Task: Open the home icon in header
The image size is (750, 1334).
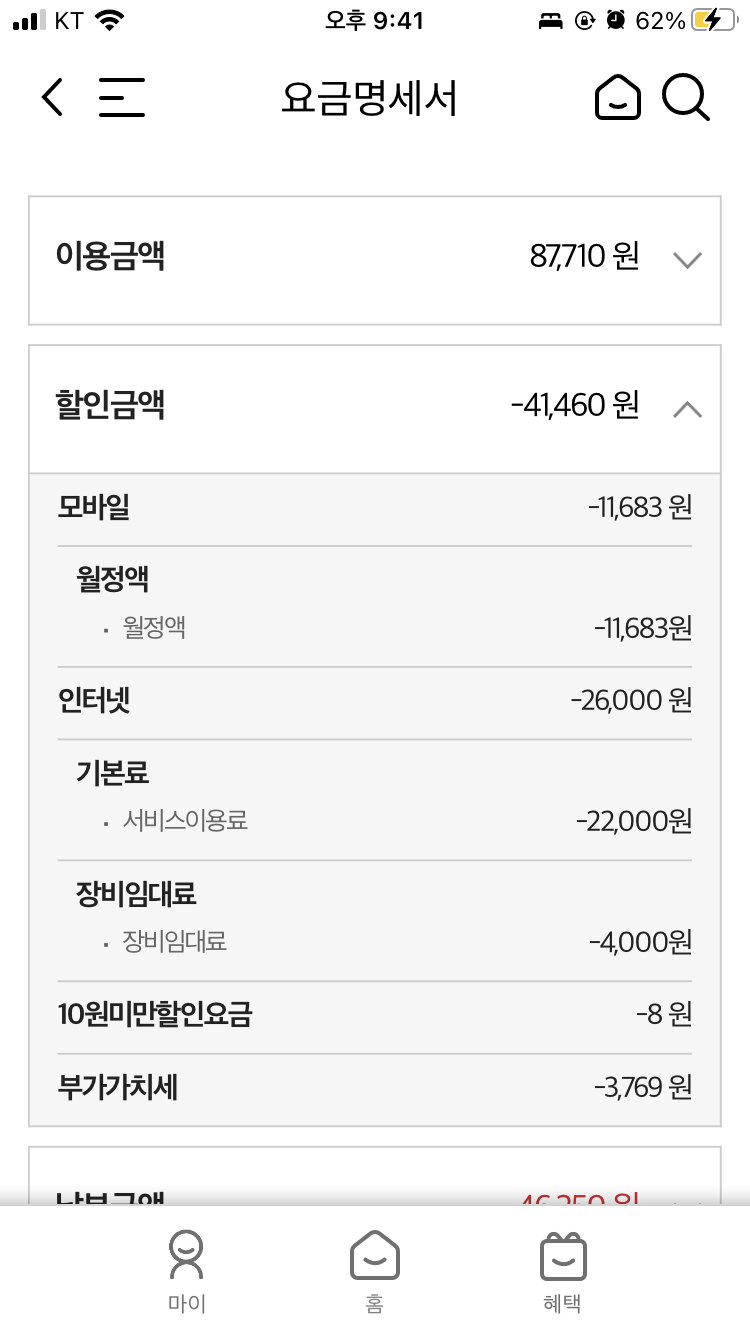Action: coord(618,98)
